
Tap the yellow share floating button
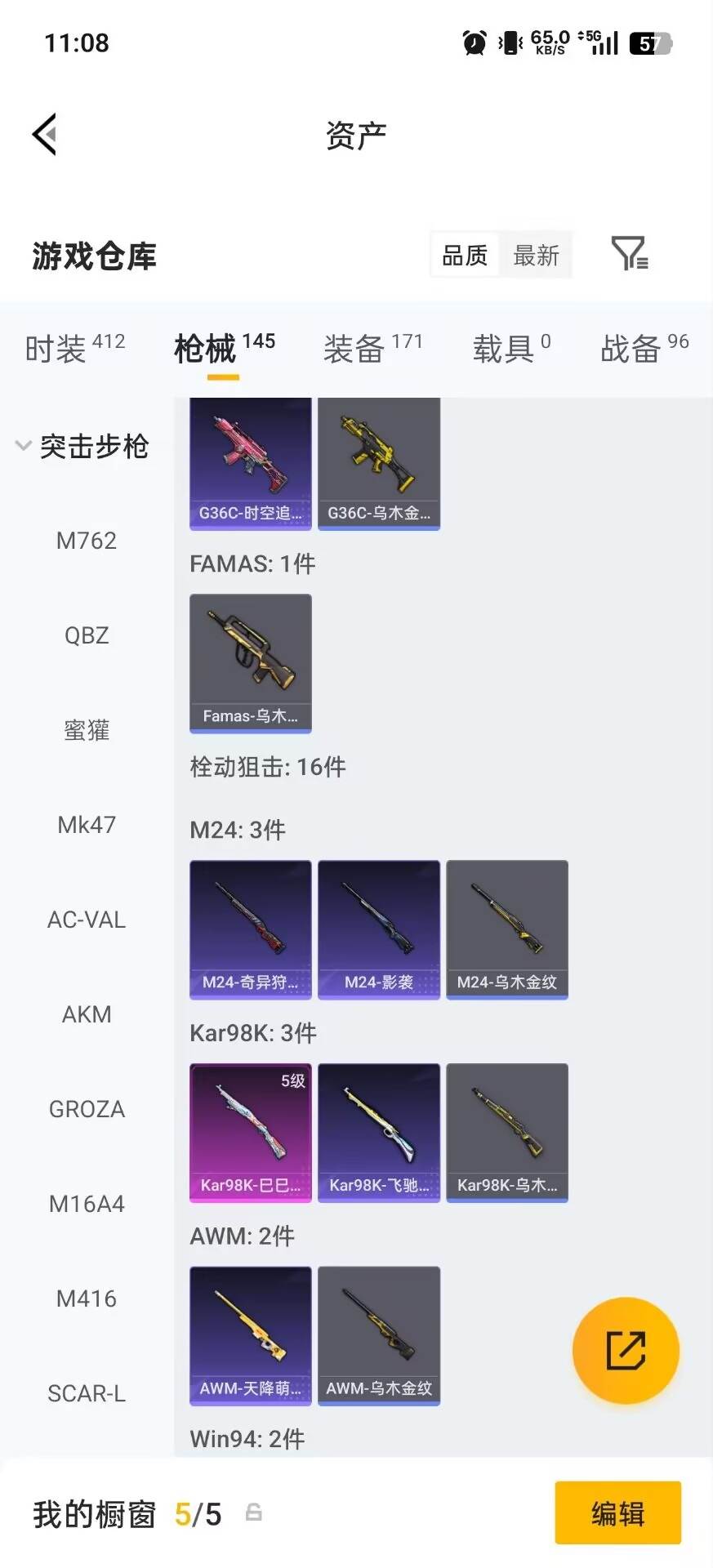click(626, 1352)
